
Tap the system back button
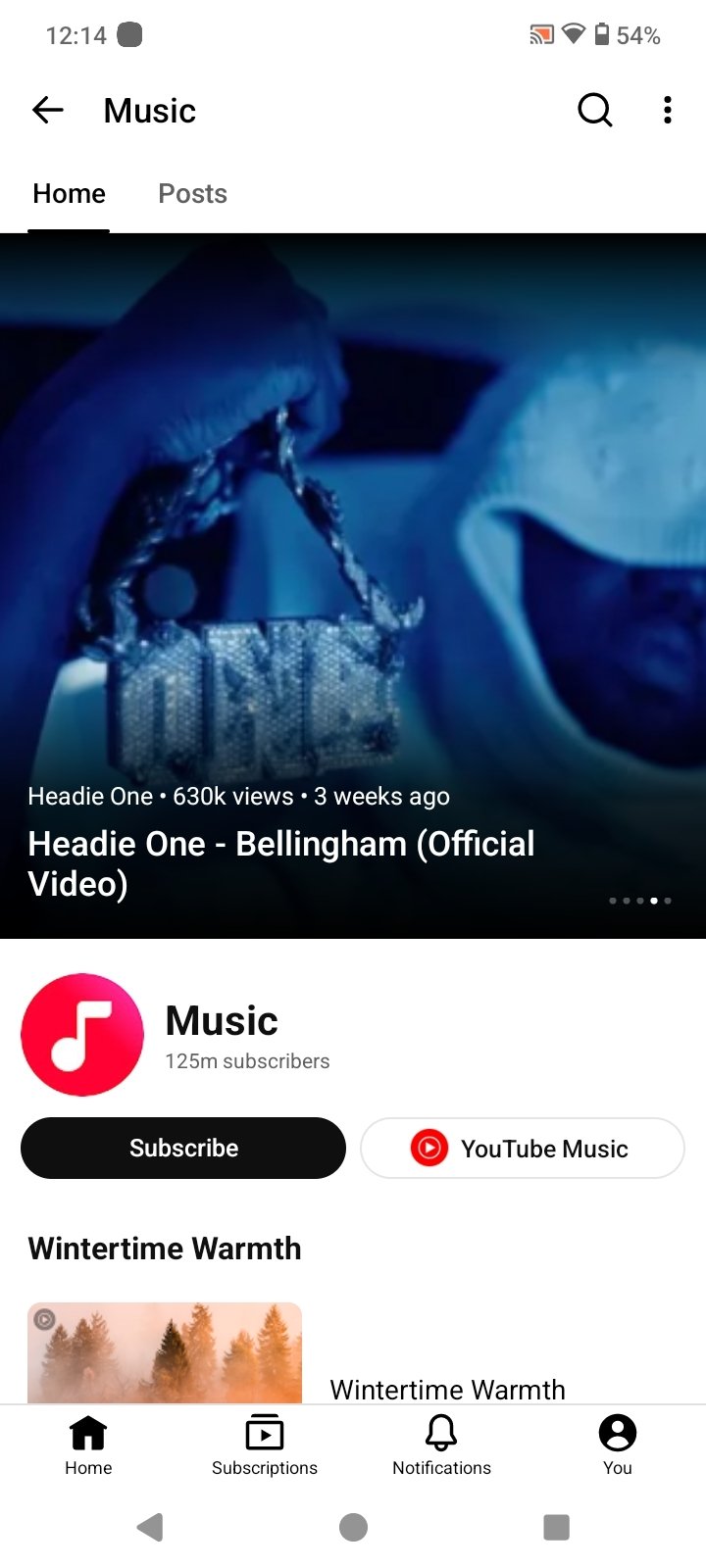tap(150, 1527)
